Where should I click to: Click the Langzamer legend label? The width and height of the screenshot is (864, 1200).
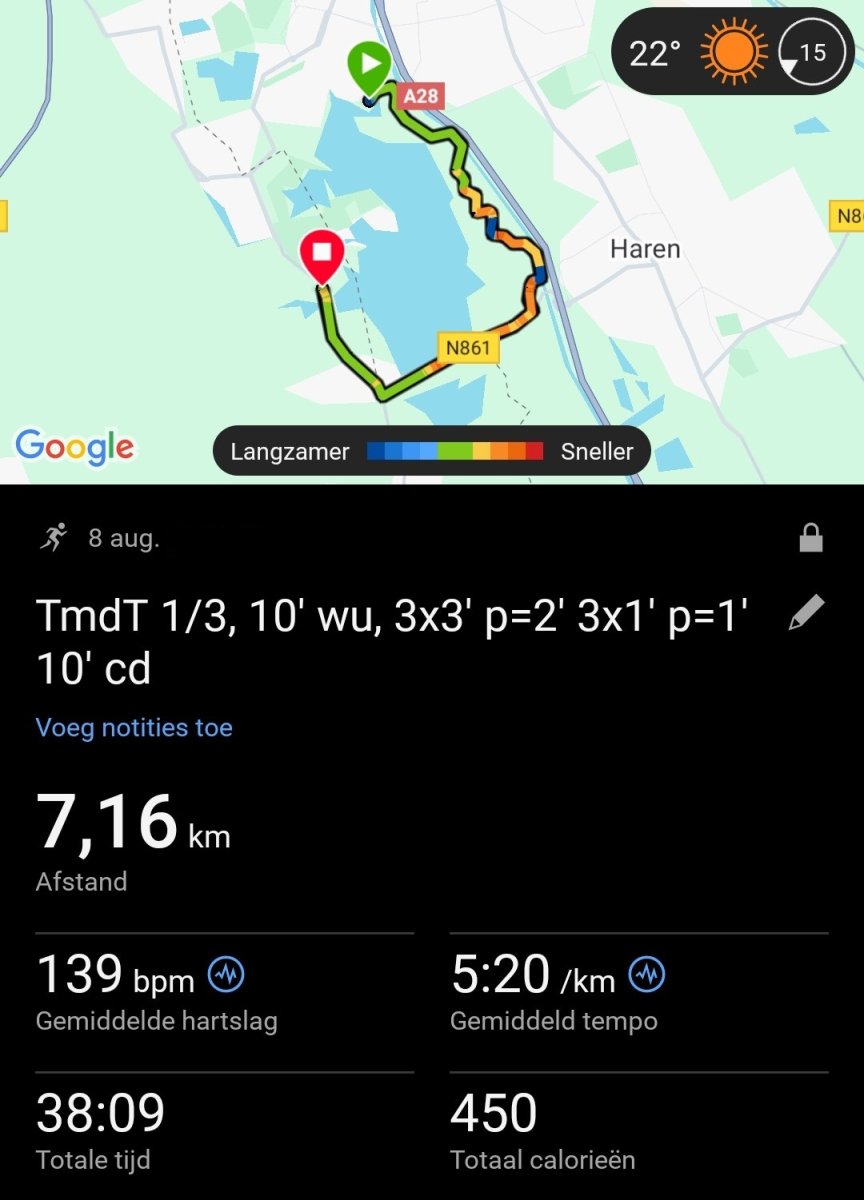(289, 451)
